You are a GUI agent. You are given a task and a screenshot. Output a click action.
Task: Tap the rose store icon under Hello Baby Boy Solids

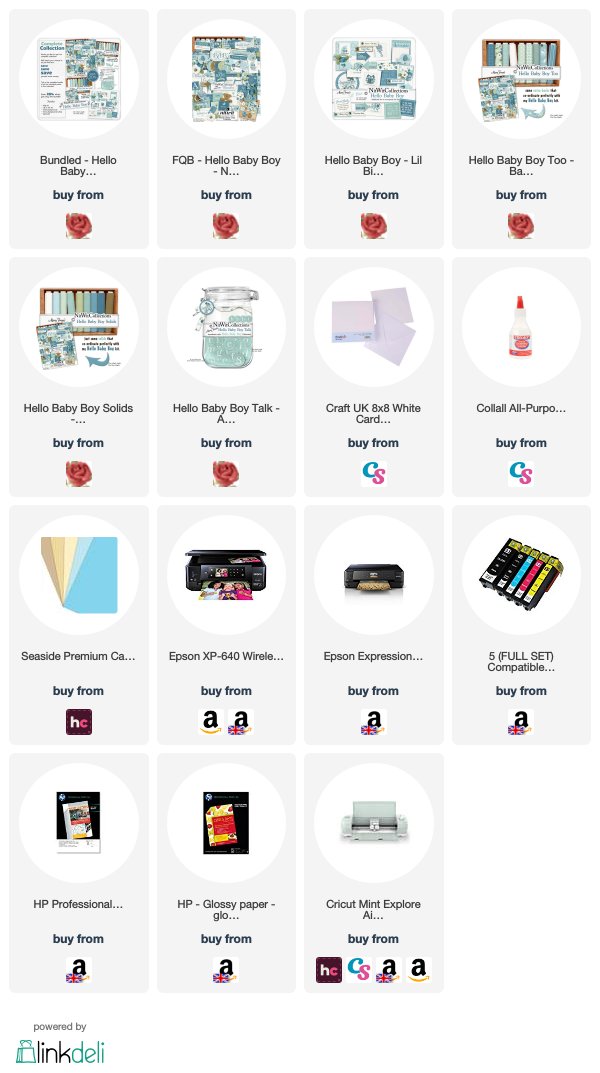click(x=79, y=474)
